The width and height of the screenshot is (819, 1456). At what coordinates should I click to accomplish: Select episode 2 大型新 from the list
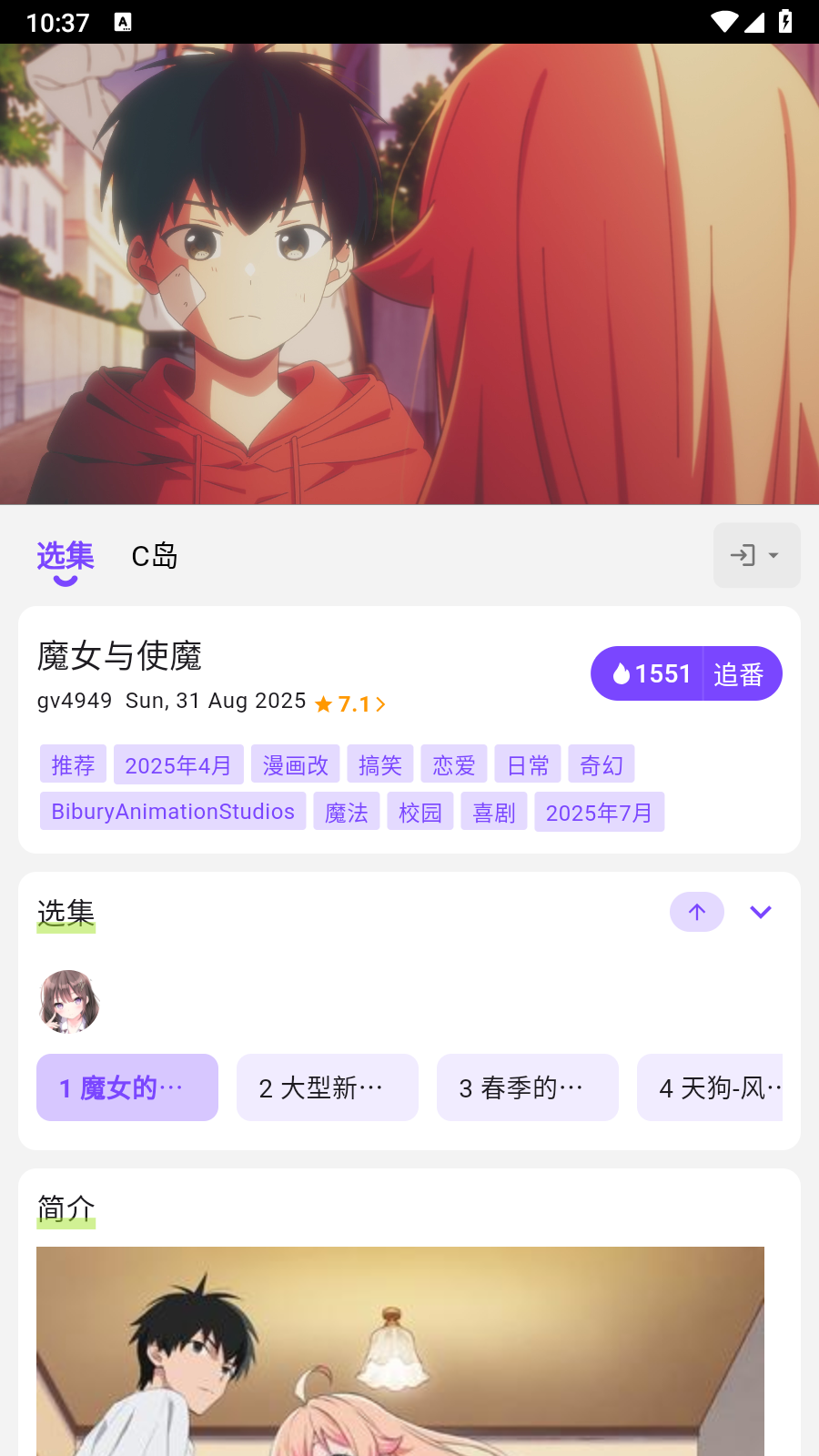(x=327, y=1087)
